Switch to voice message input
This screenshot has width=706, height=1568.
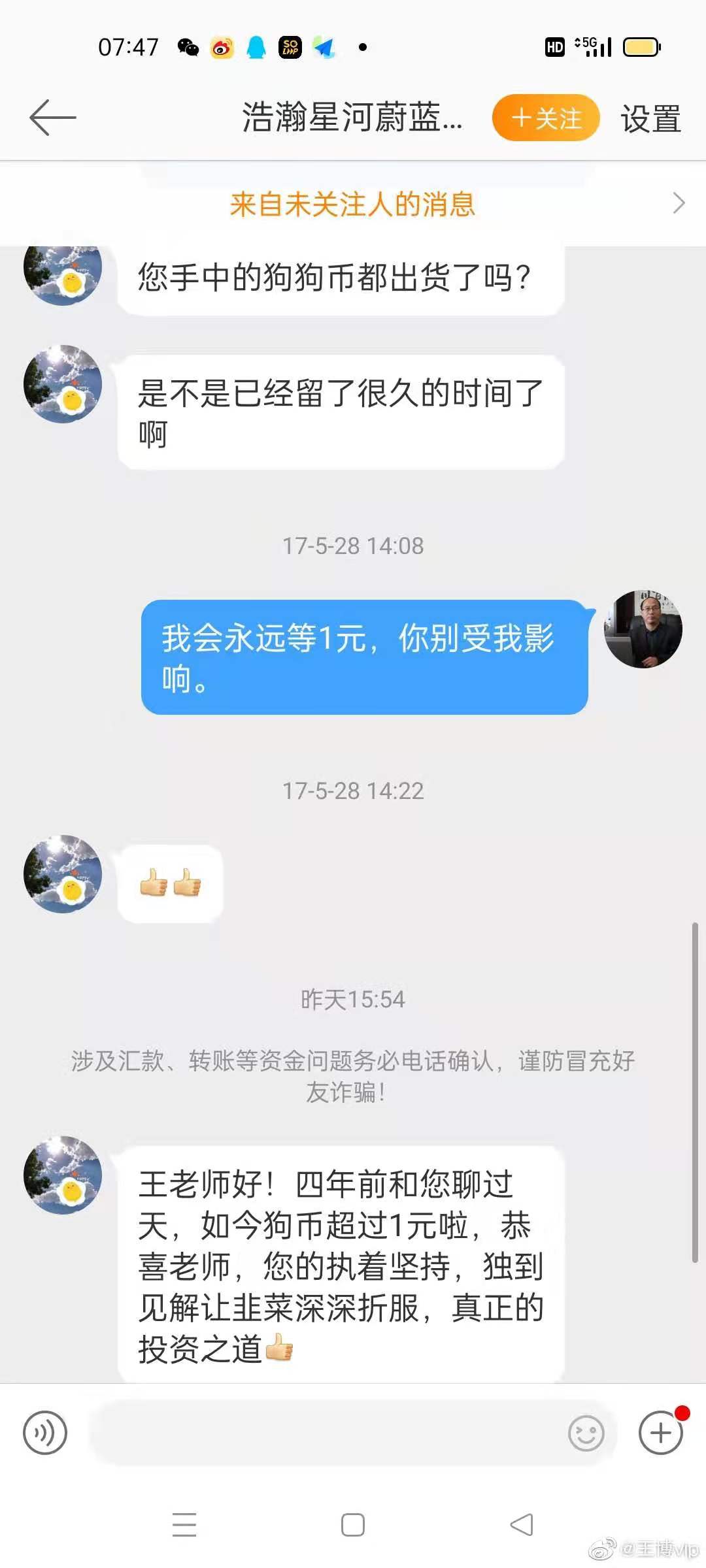[45, 1433]
